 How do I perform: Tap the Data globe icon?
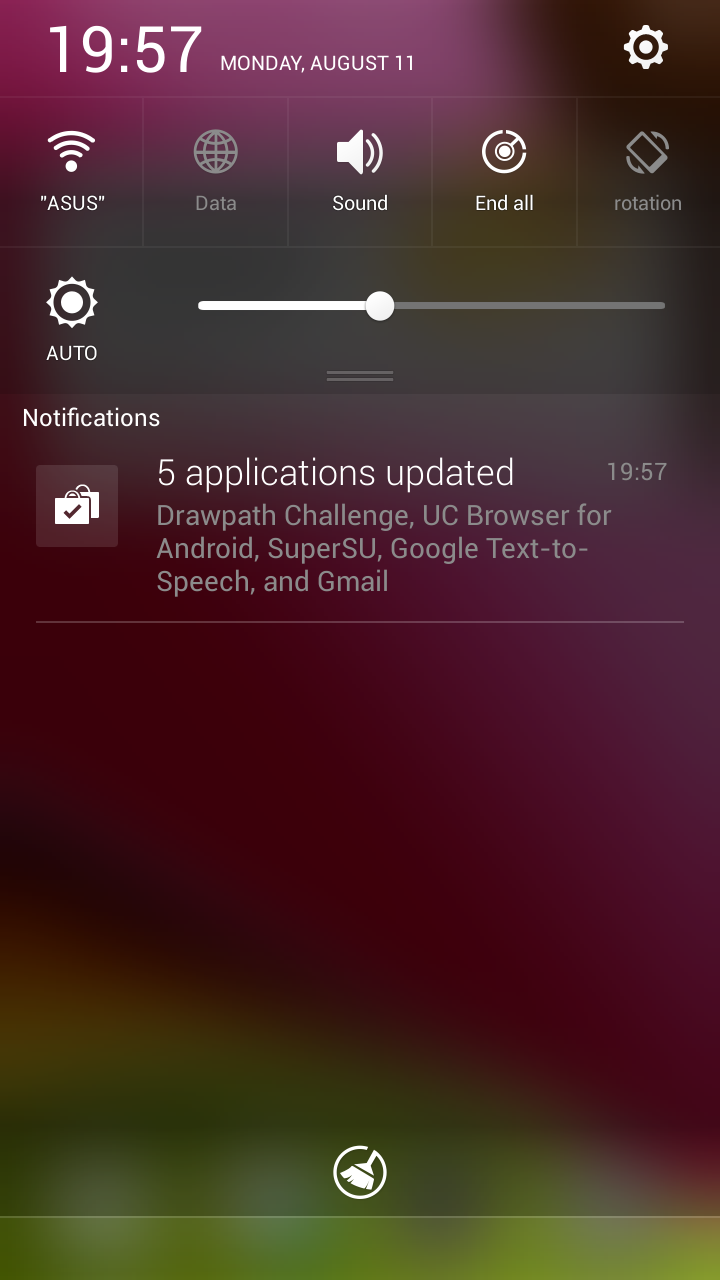click(215, 150)
